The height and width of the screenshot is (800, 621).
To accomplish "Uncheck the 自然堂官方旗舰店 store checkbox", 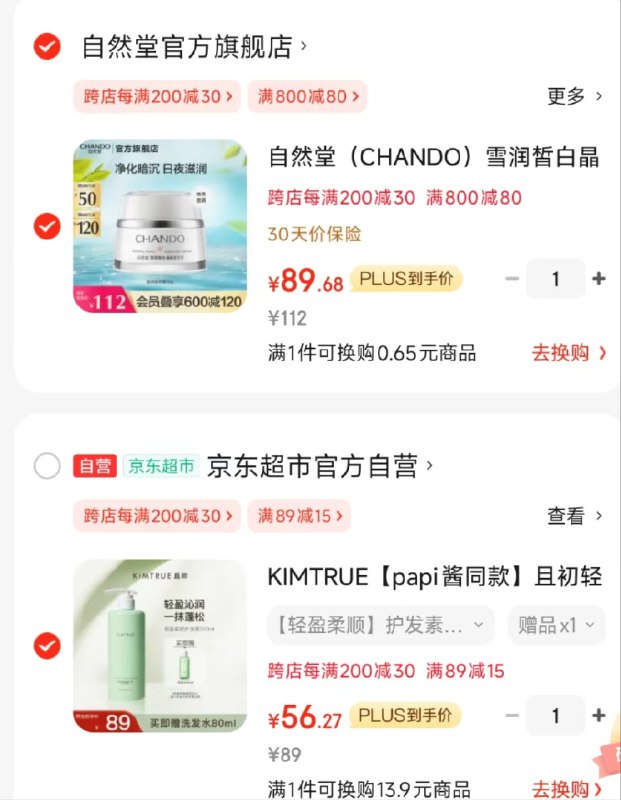I will pos(47,47).
